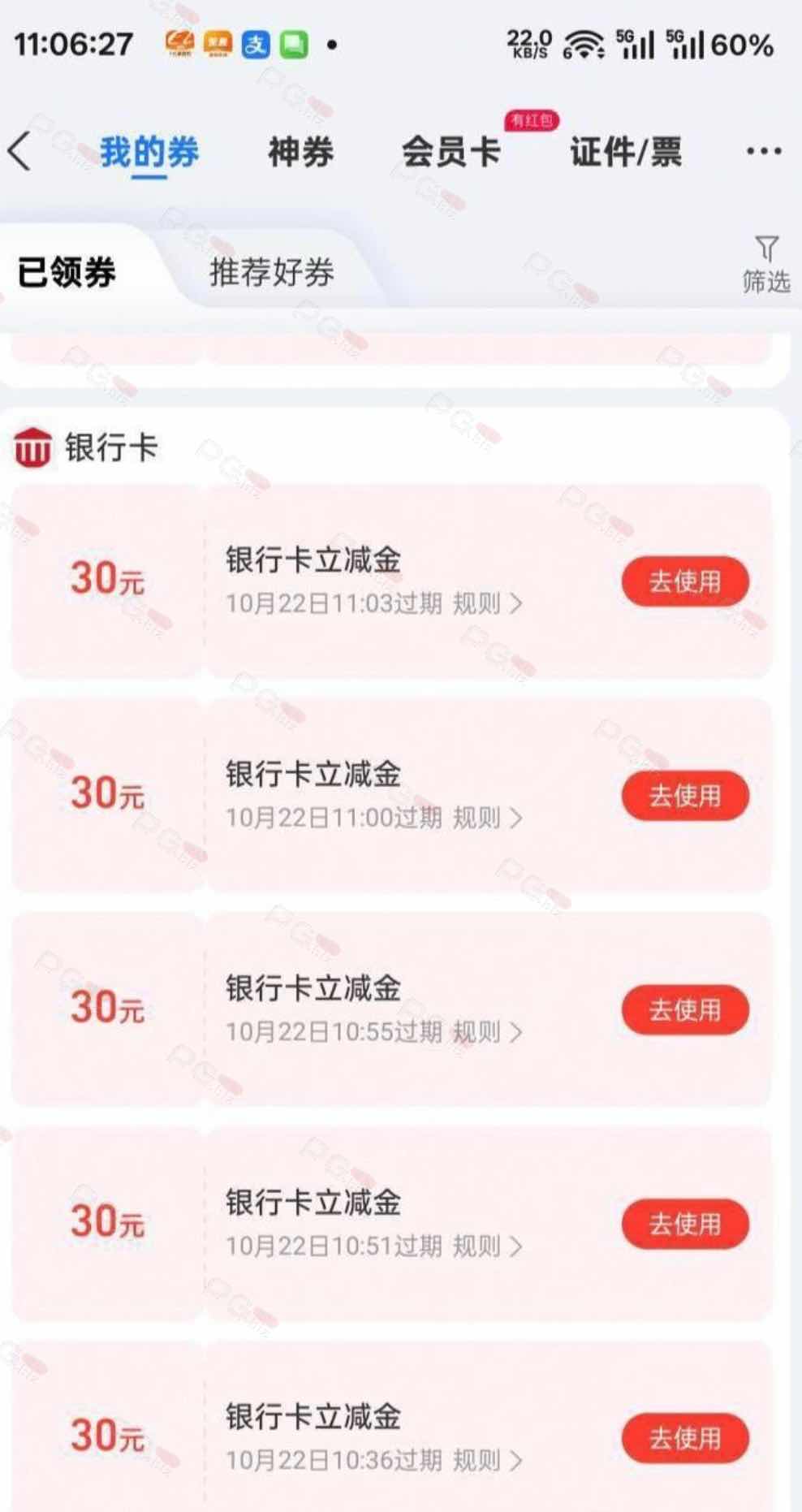The width and height of the screenshot is (802, 1512).
Task: Open 规则 for the 10:55 coupon
Action: pos(486,1032)
